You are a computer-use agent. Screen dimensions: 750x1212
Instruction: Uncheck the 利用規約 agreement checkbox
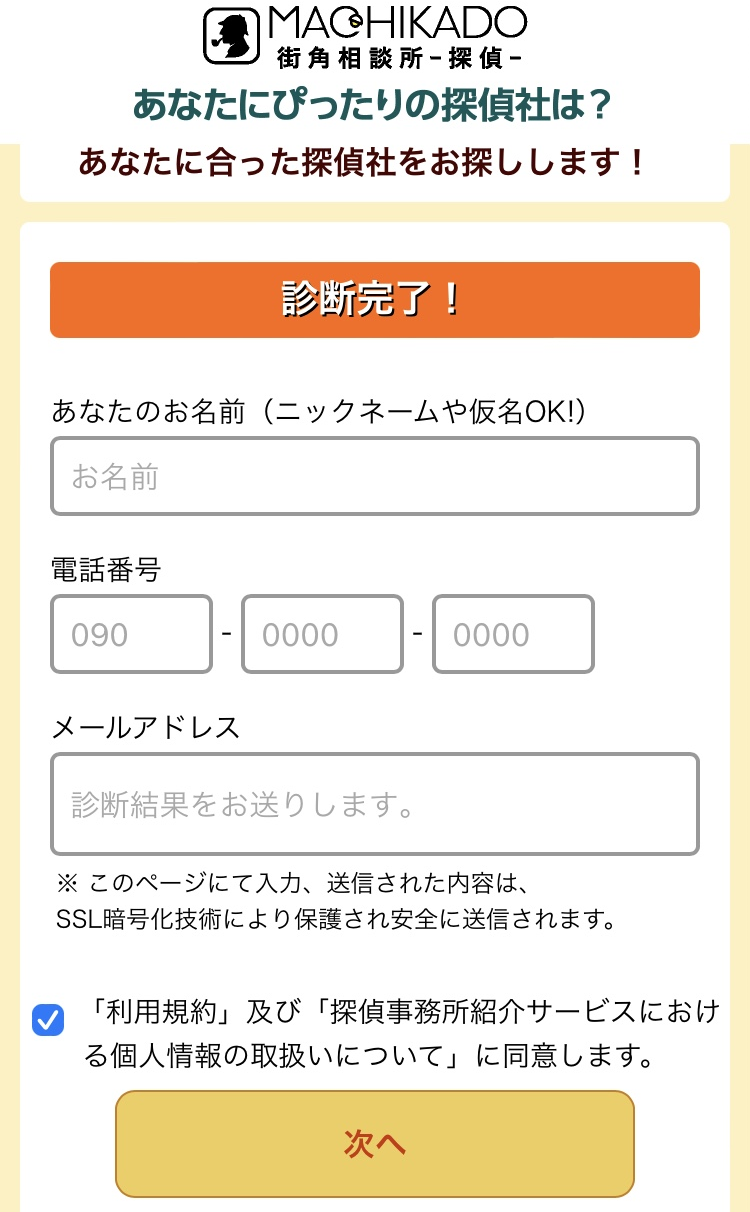click(48, 1020)
